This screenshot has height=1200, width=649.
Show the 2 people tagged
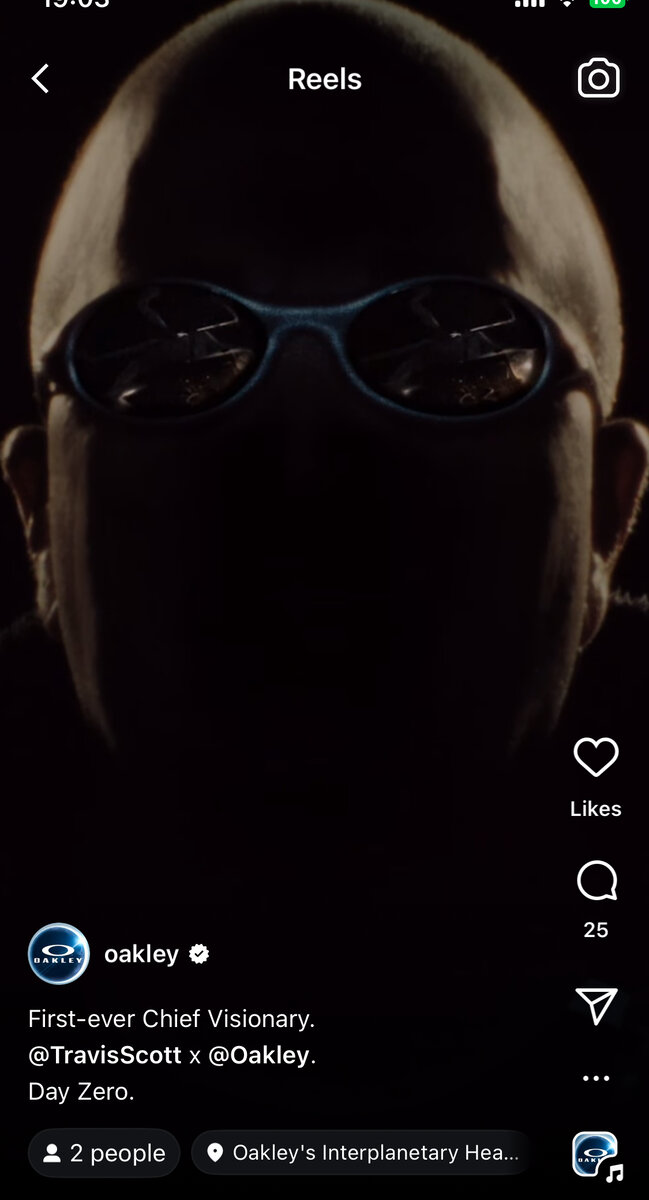point(104,1153)
